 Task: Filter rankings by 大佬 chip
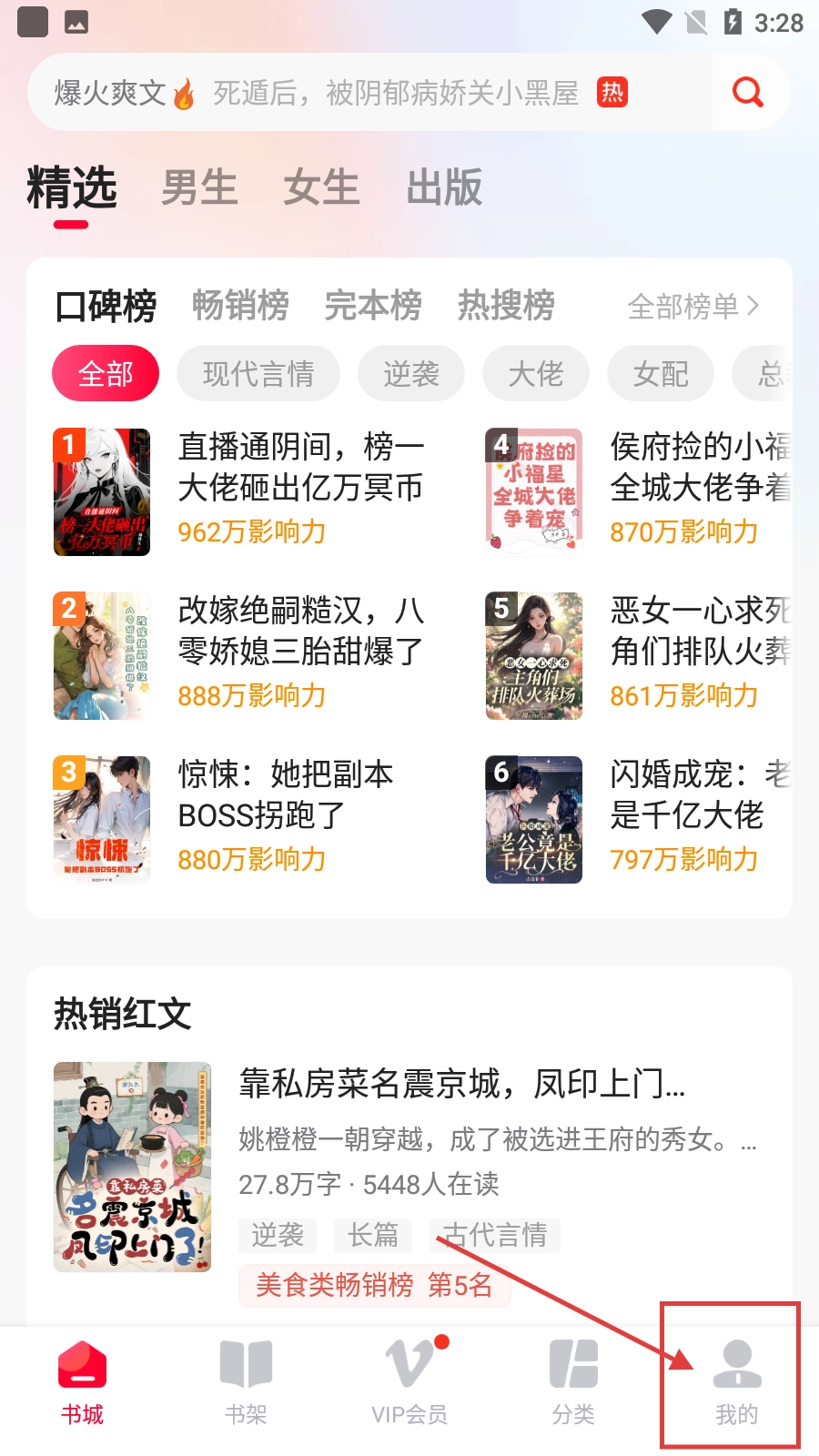coord(536,374)
